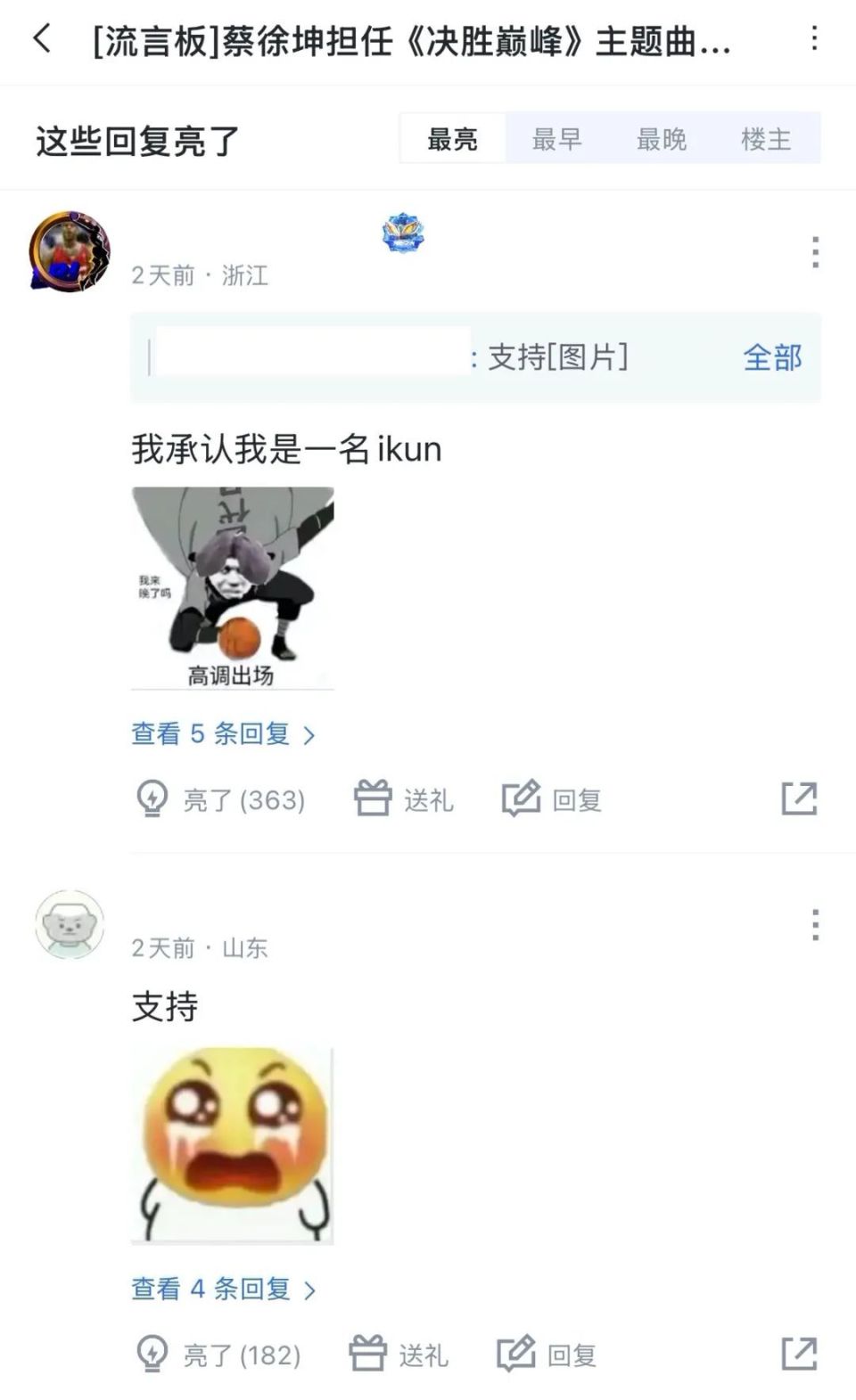View 4 replies under the 支持 comment

click(x=223, y=1289)
